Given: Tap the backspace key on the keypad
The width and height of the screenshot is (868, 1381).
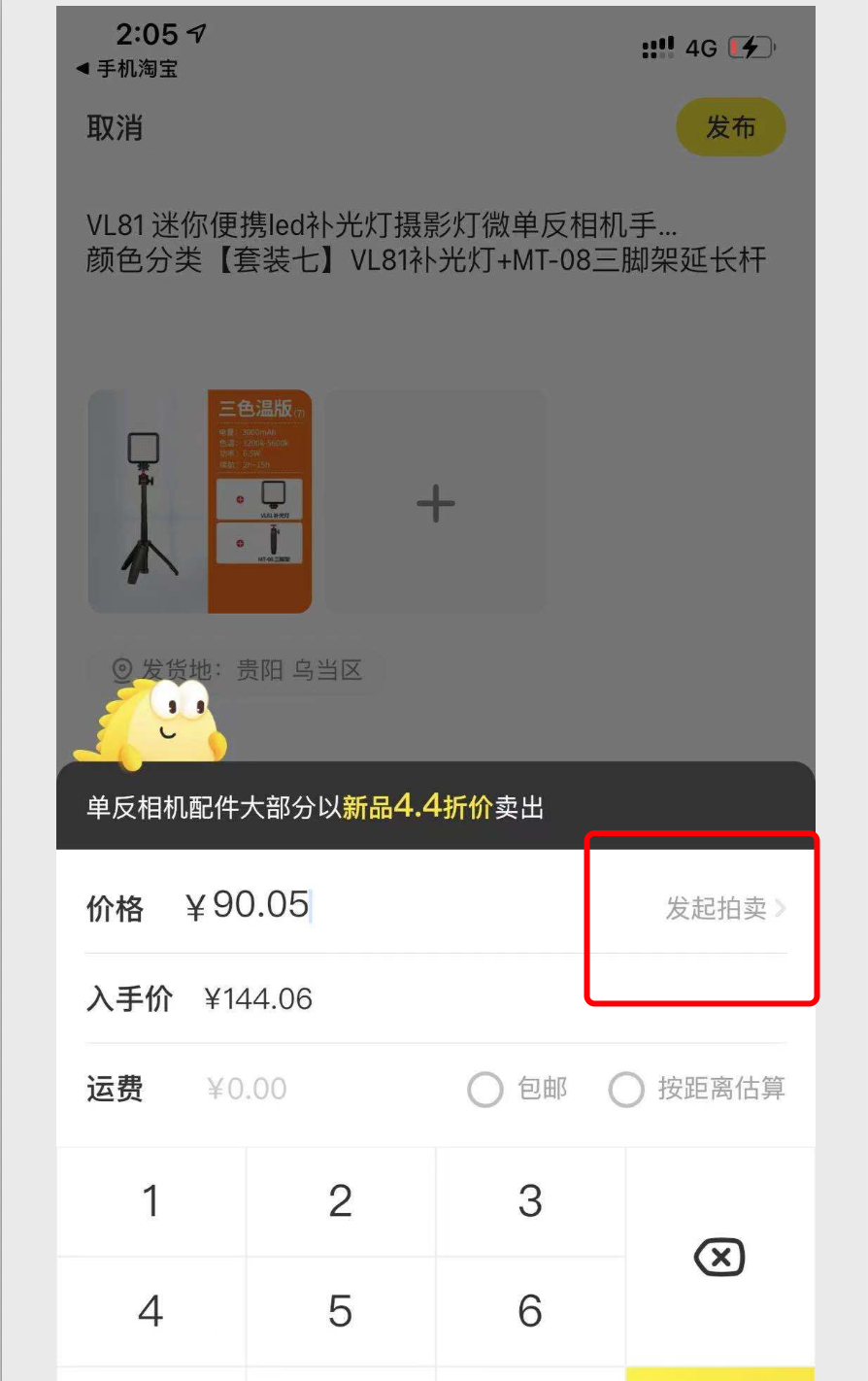Looking at the screenshot, I should click(718, 1257).
